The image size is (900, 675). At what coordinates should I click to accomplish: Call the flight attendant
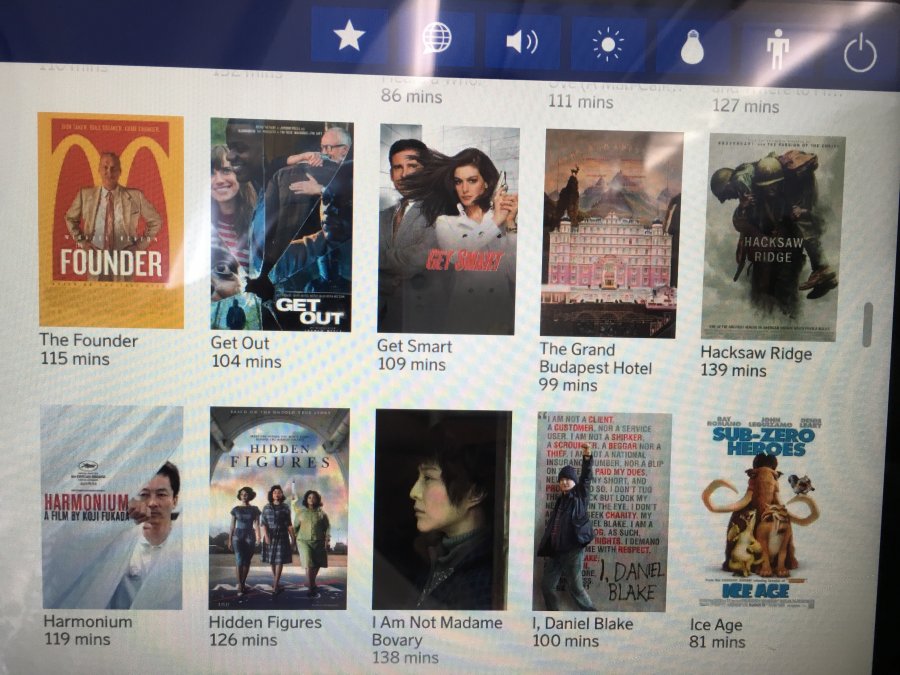[777, 49]
